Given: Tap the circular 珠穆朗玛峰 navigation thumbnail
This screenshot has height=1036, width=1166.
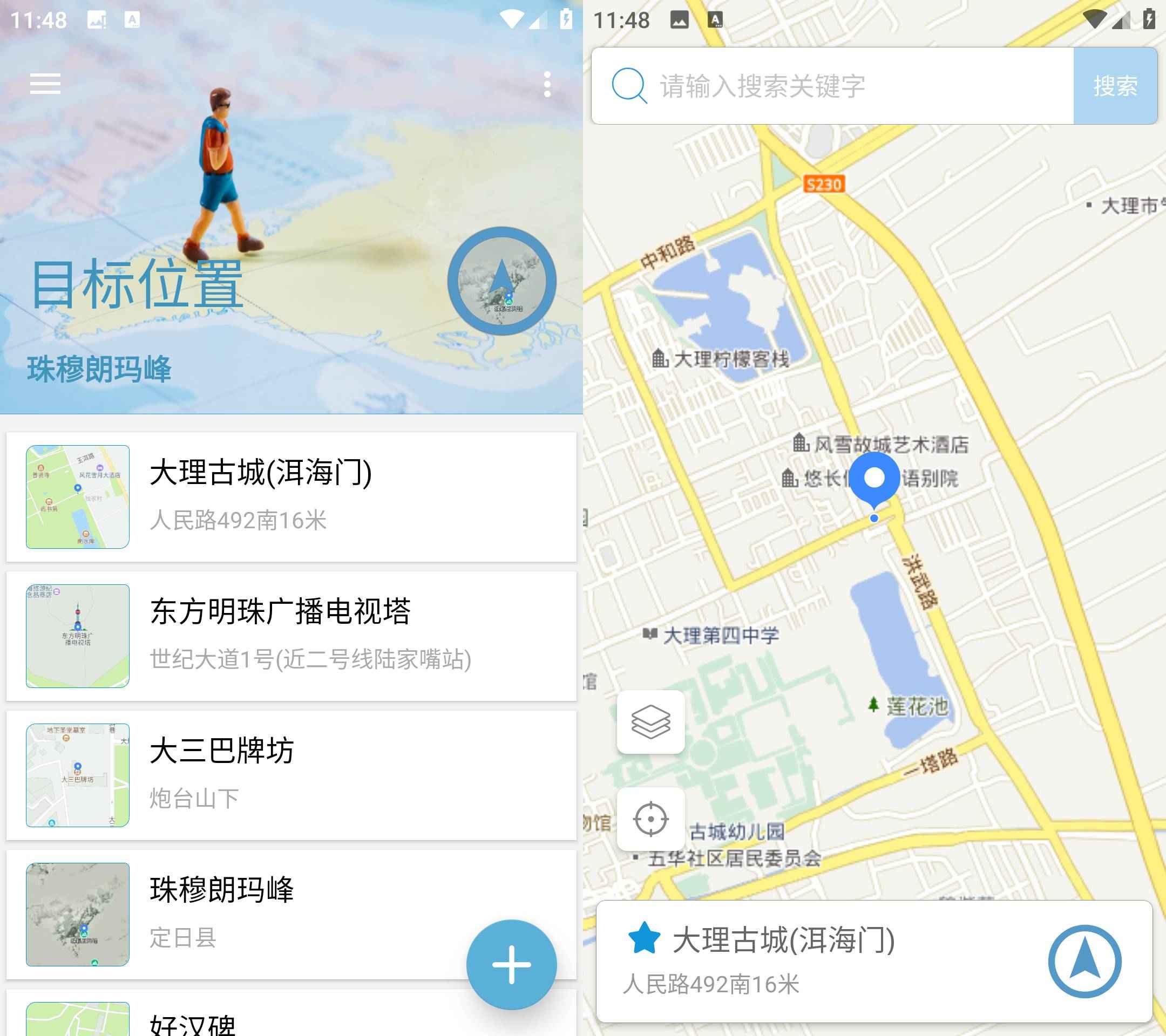Looking at the screenshot, I should (501, 281).
